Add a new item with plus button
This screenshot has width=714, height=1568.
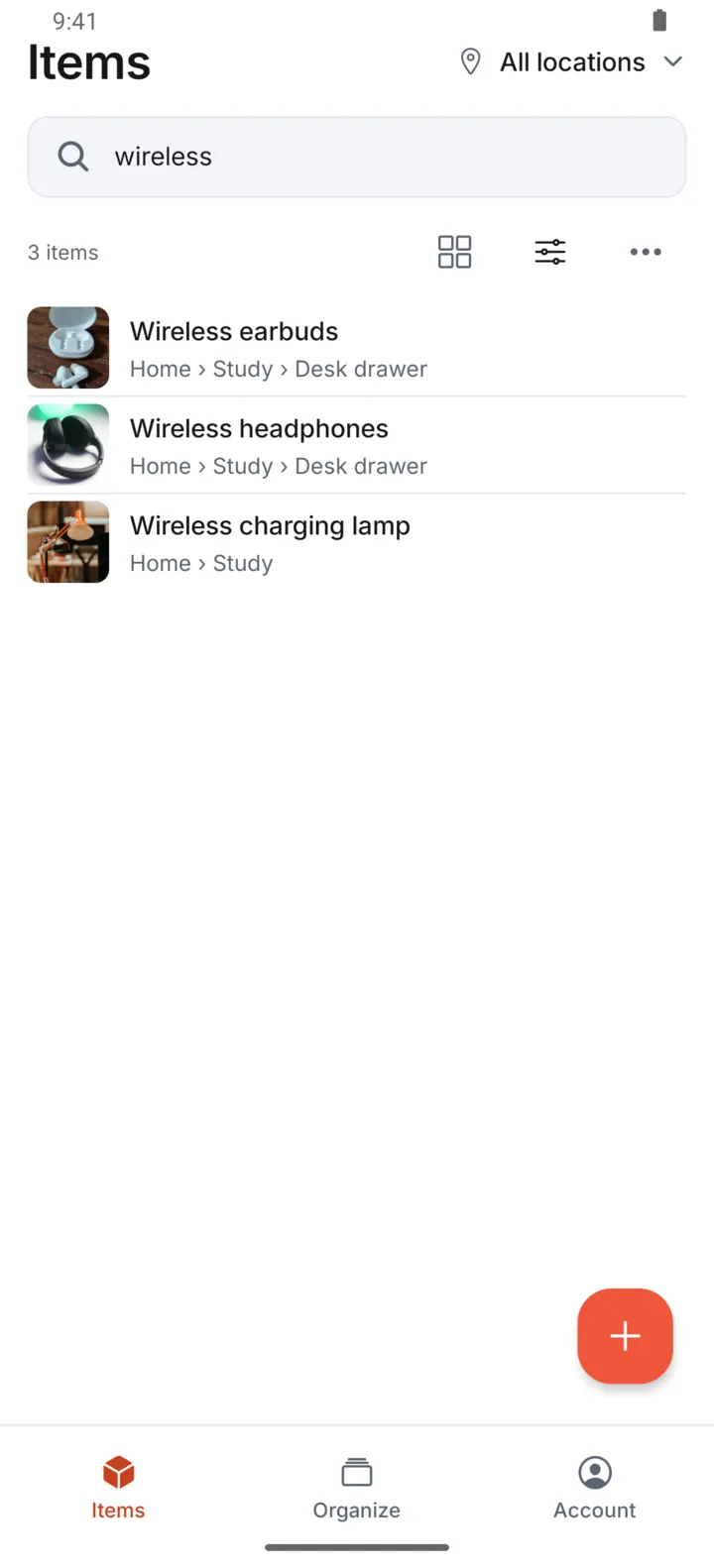[625, 1336]
